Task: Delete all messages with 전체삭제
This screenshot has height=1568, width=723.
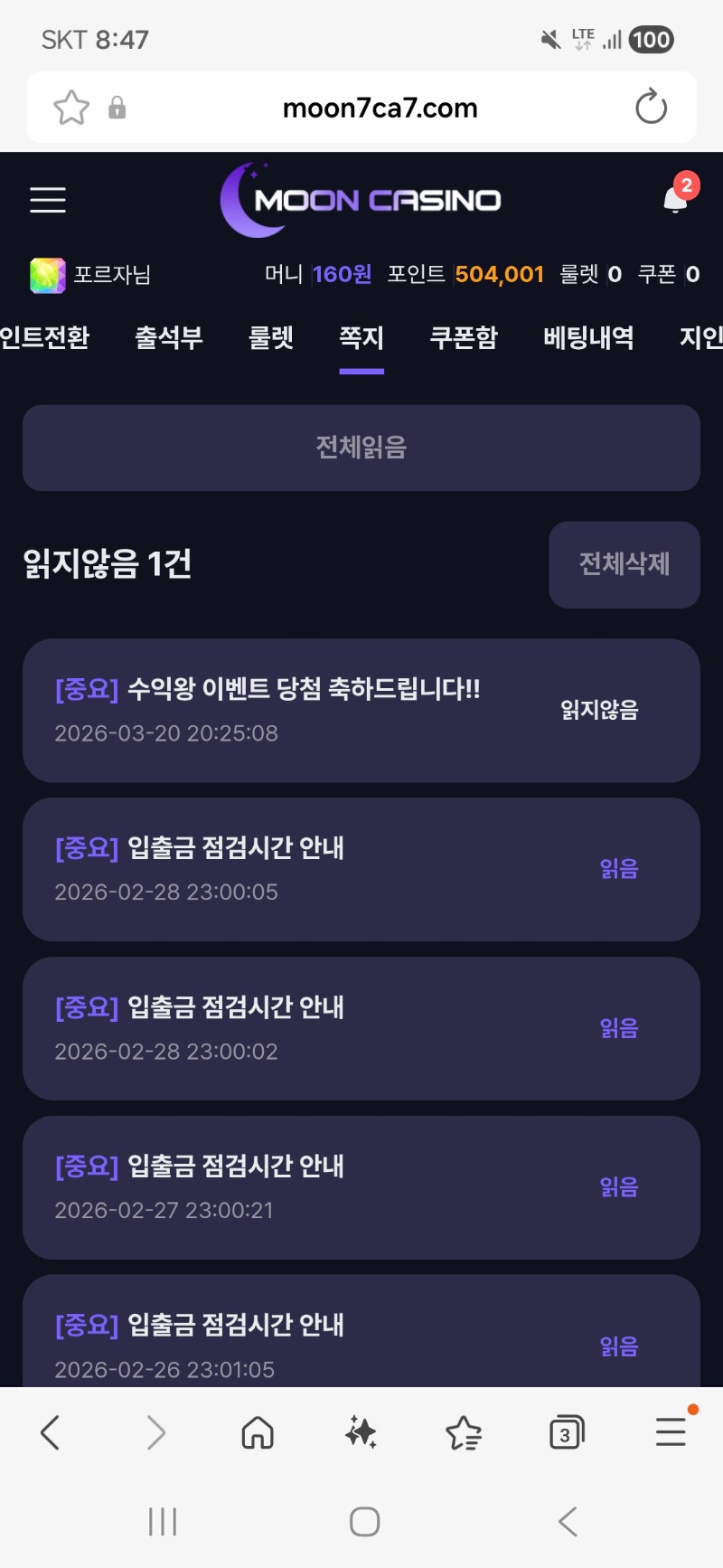Action: click(x=624, y=564)
